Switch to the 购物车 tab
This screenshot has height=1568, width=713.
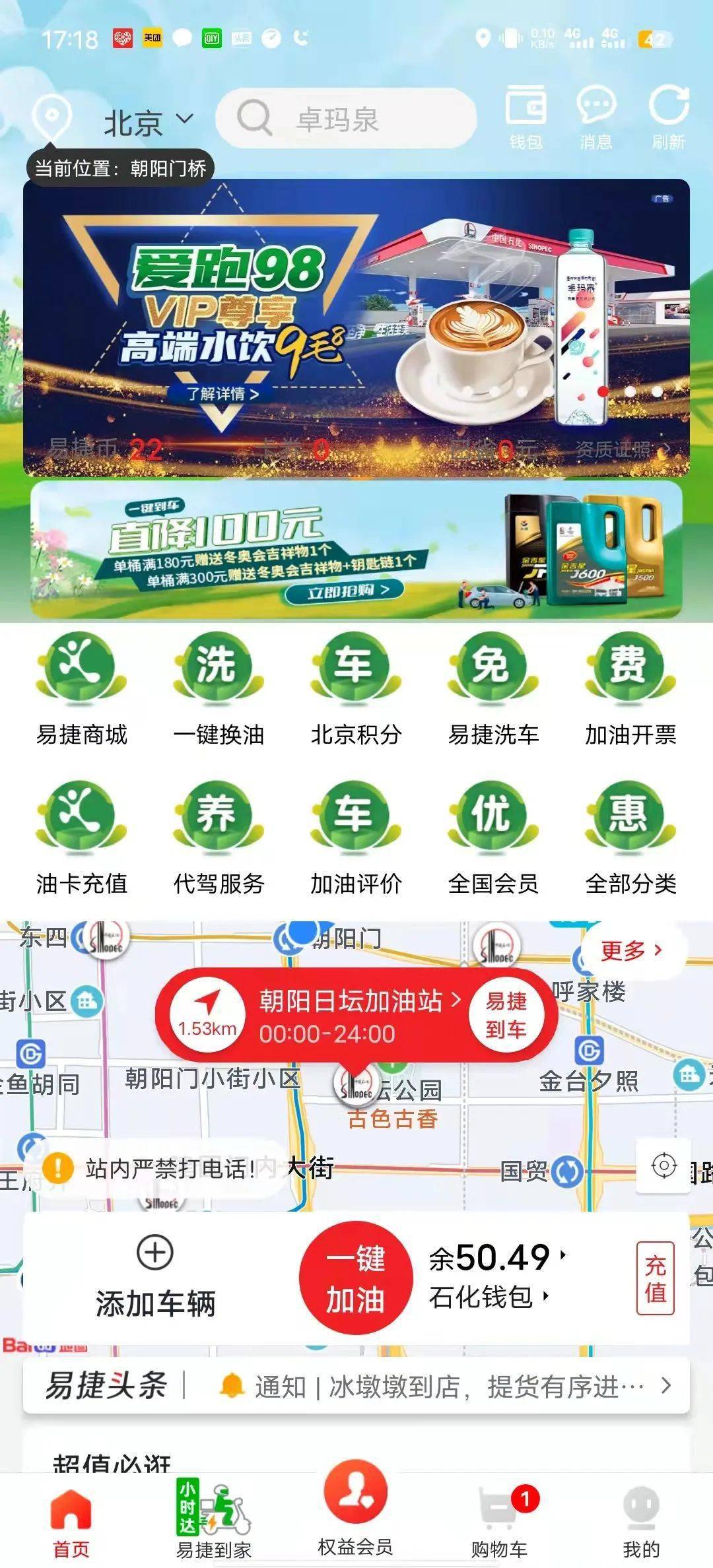[x=499, y=1516]
